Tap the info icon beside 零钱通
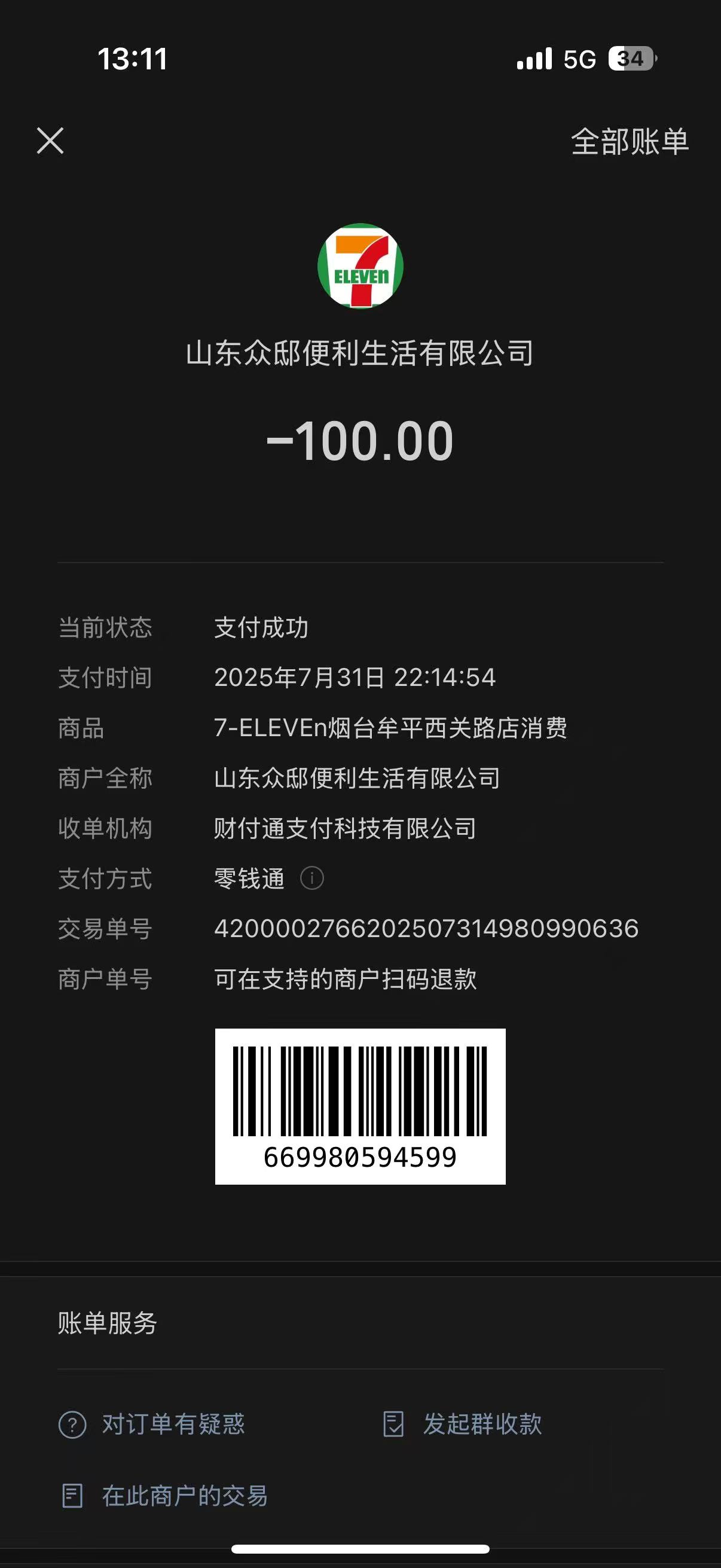This screenshot has height=1568, width=721. (x=311, y=878)
